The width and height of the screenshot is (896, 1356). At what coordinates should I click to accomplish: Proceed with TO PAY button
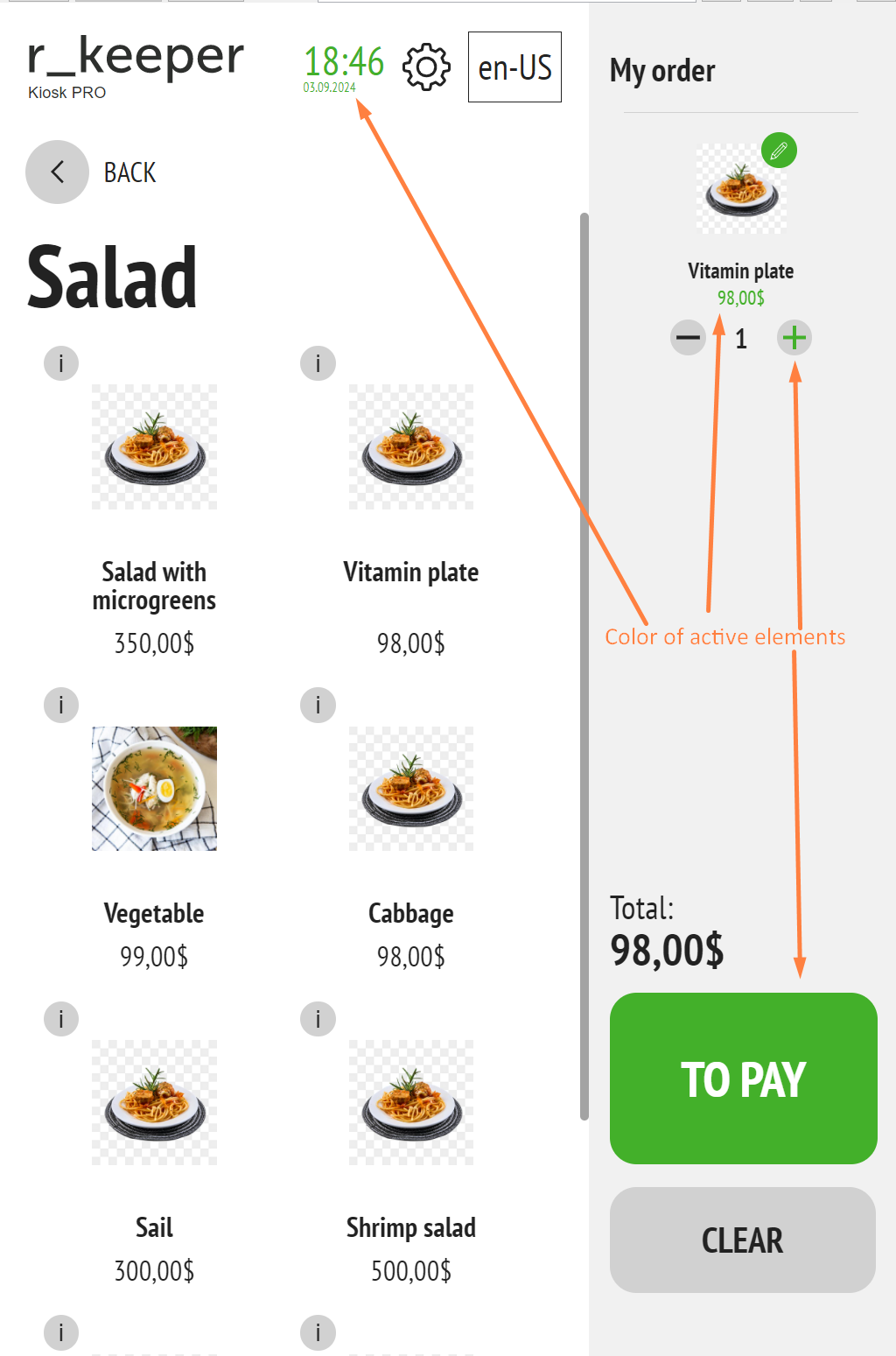(743, 1078)
